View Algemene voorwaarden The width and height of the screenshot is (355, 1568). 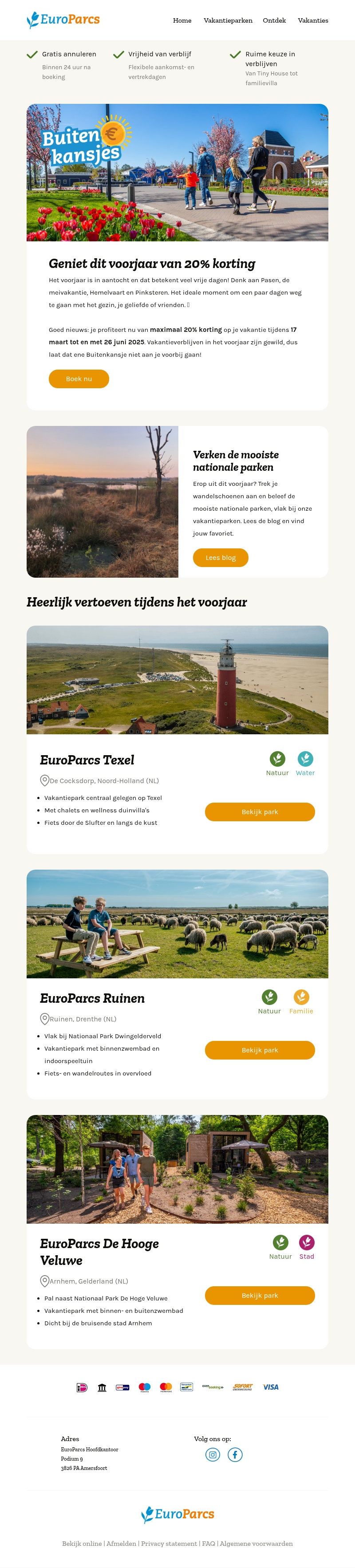point(256,1543)
